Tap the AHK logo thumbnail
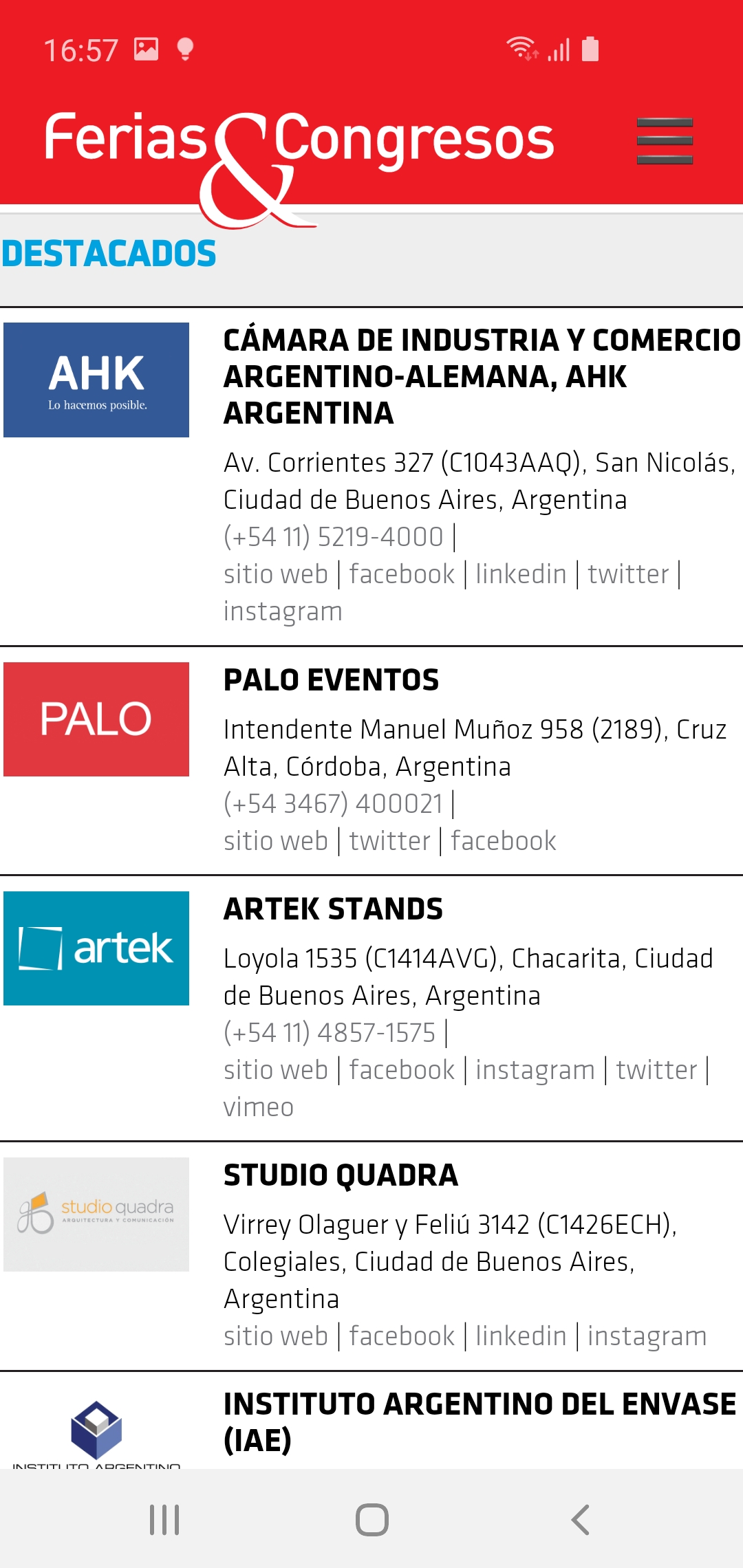Viewport: 743px width, 1568px height. coord(96,380)
